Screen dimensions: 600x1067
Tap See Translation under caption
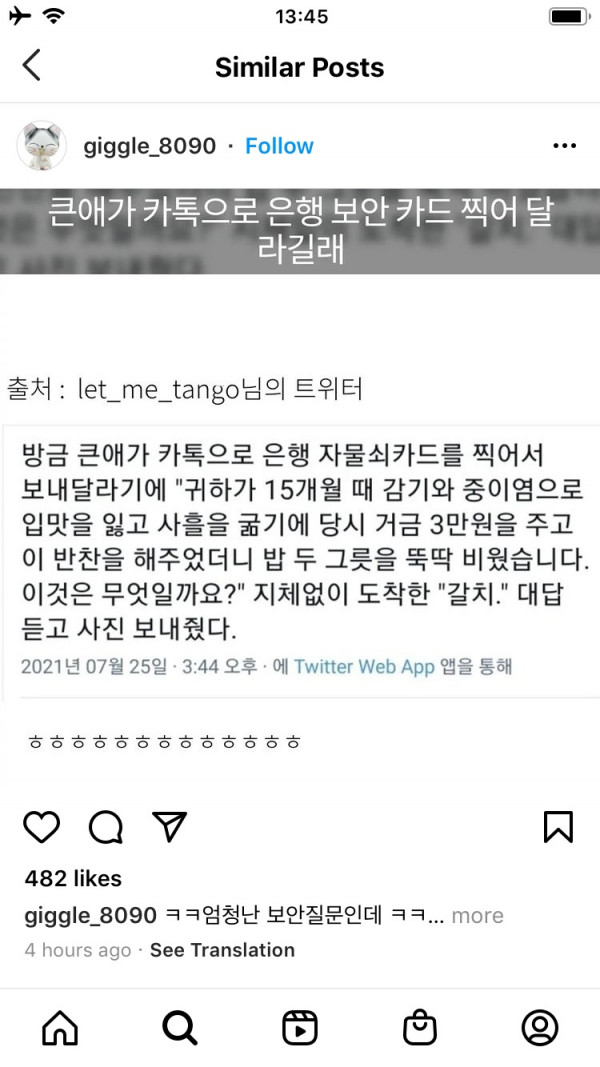pyautogui.click(x=222, y=950)
